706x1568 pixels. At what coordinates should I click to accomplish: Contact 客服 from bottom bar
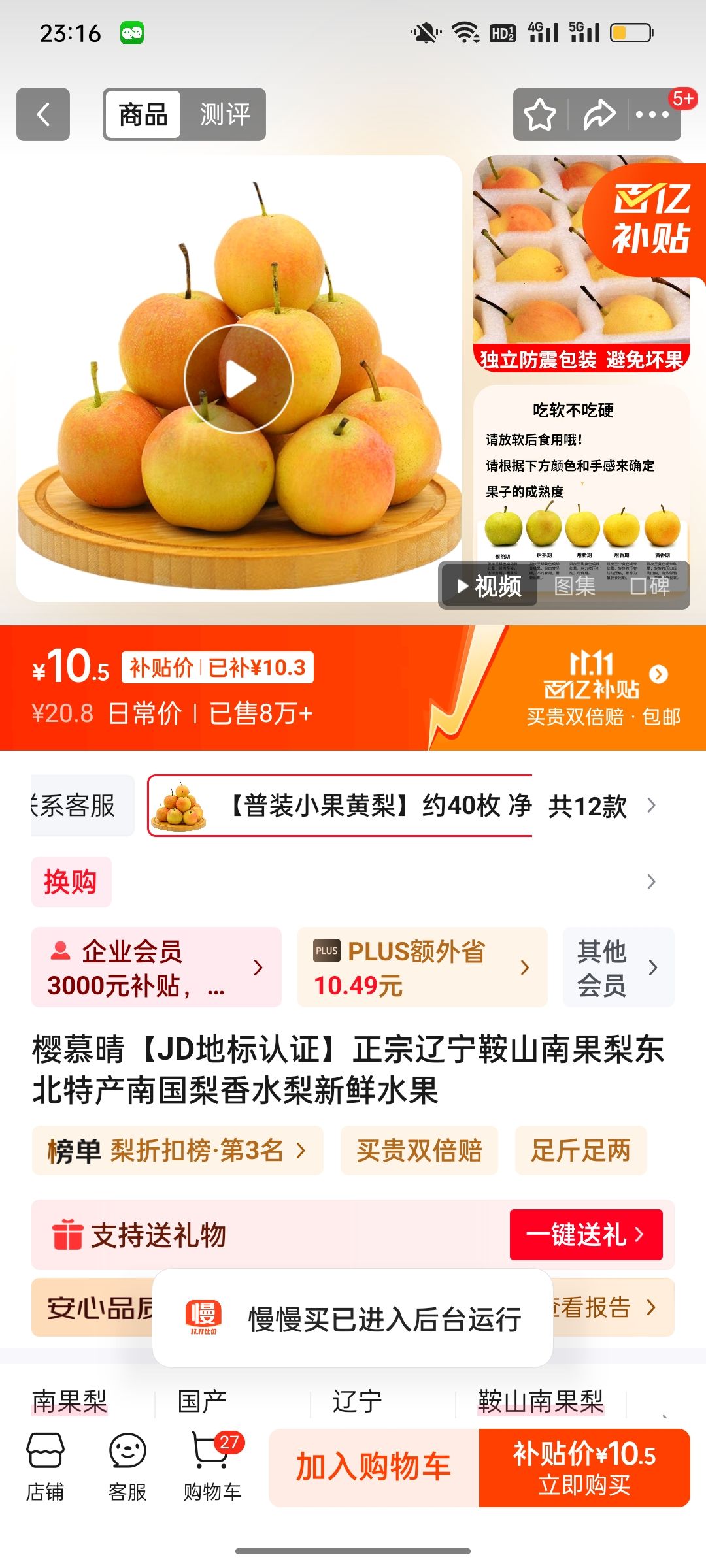tap(127, 1467)
